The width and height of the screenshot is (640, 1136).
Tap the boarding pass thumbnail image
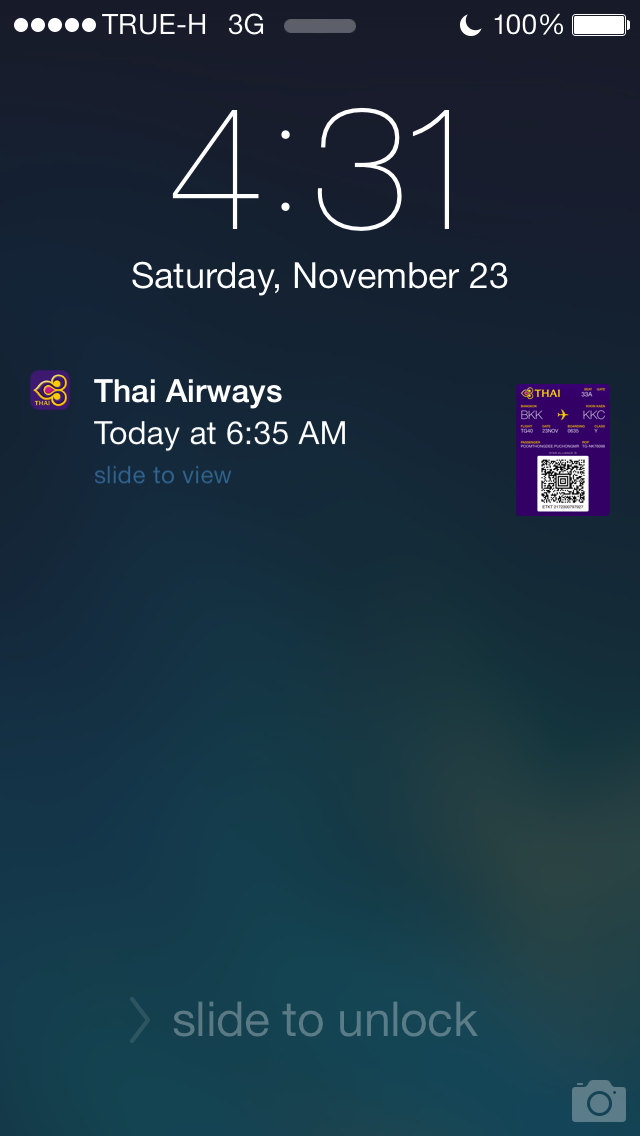pyautogui.click(x=562, y=450)
